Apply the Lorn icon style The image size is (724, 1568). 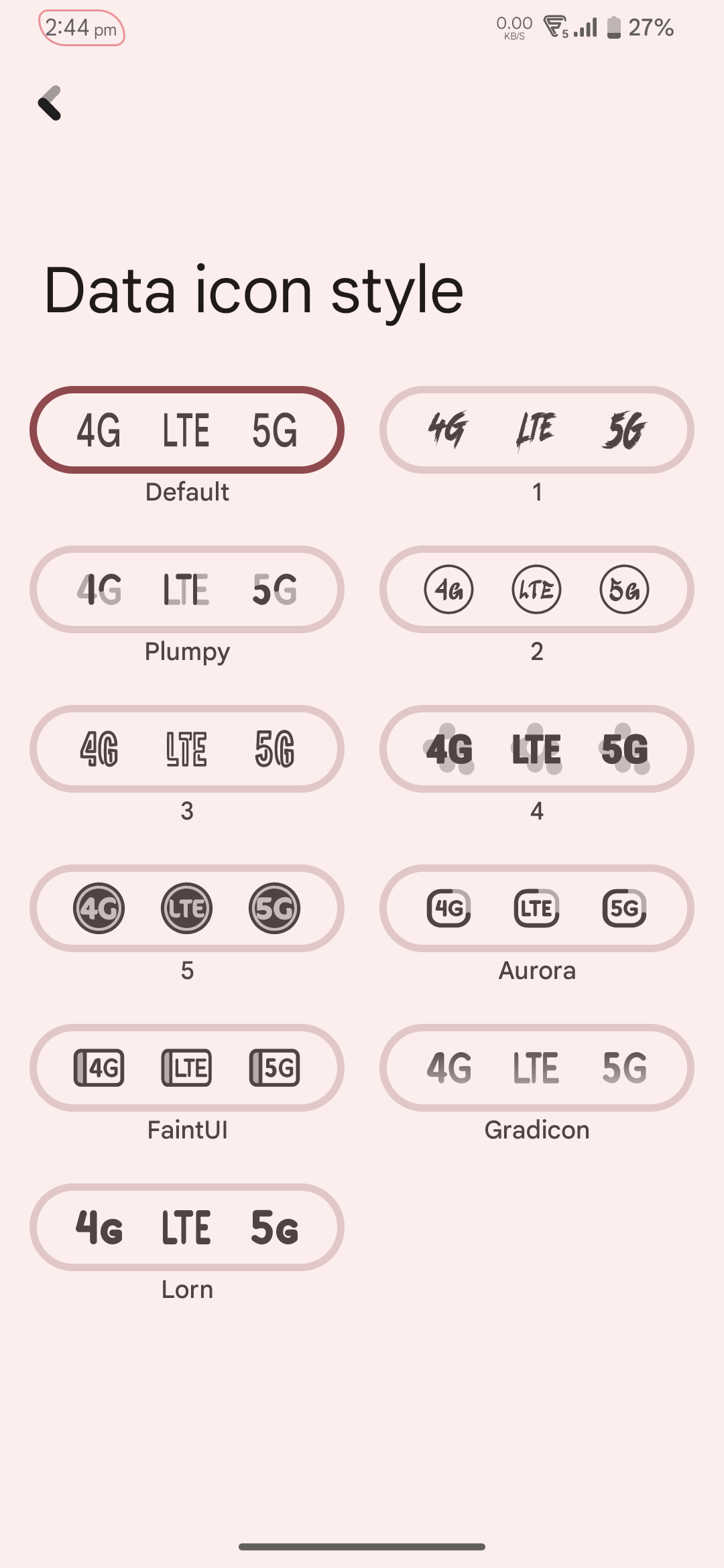click(187, 1228)
